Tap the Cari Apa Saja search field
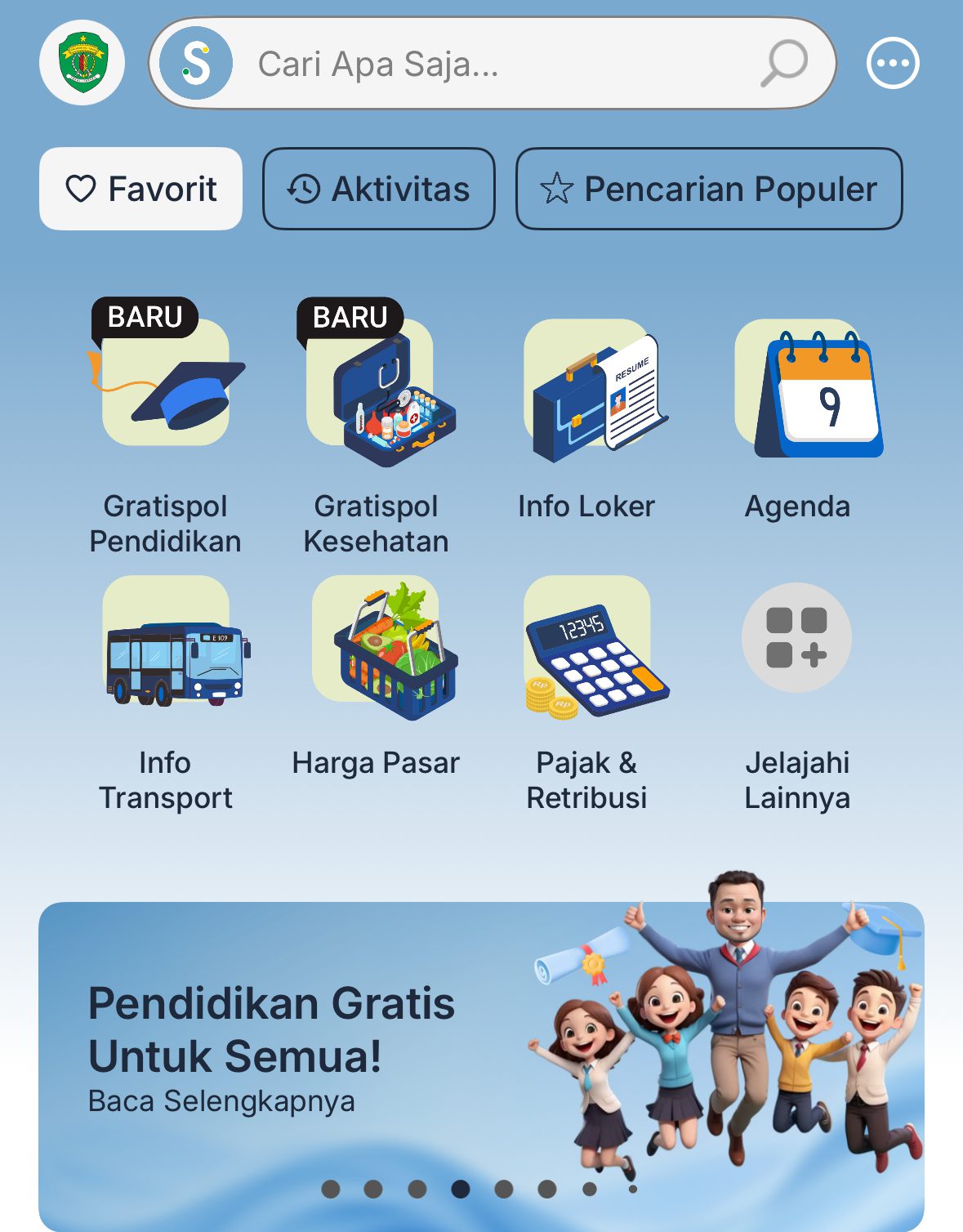The image size is (963, 1232). coord(490,64)
